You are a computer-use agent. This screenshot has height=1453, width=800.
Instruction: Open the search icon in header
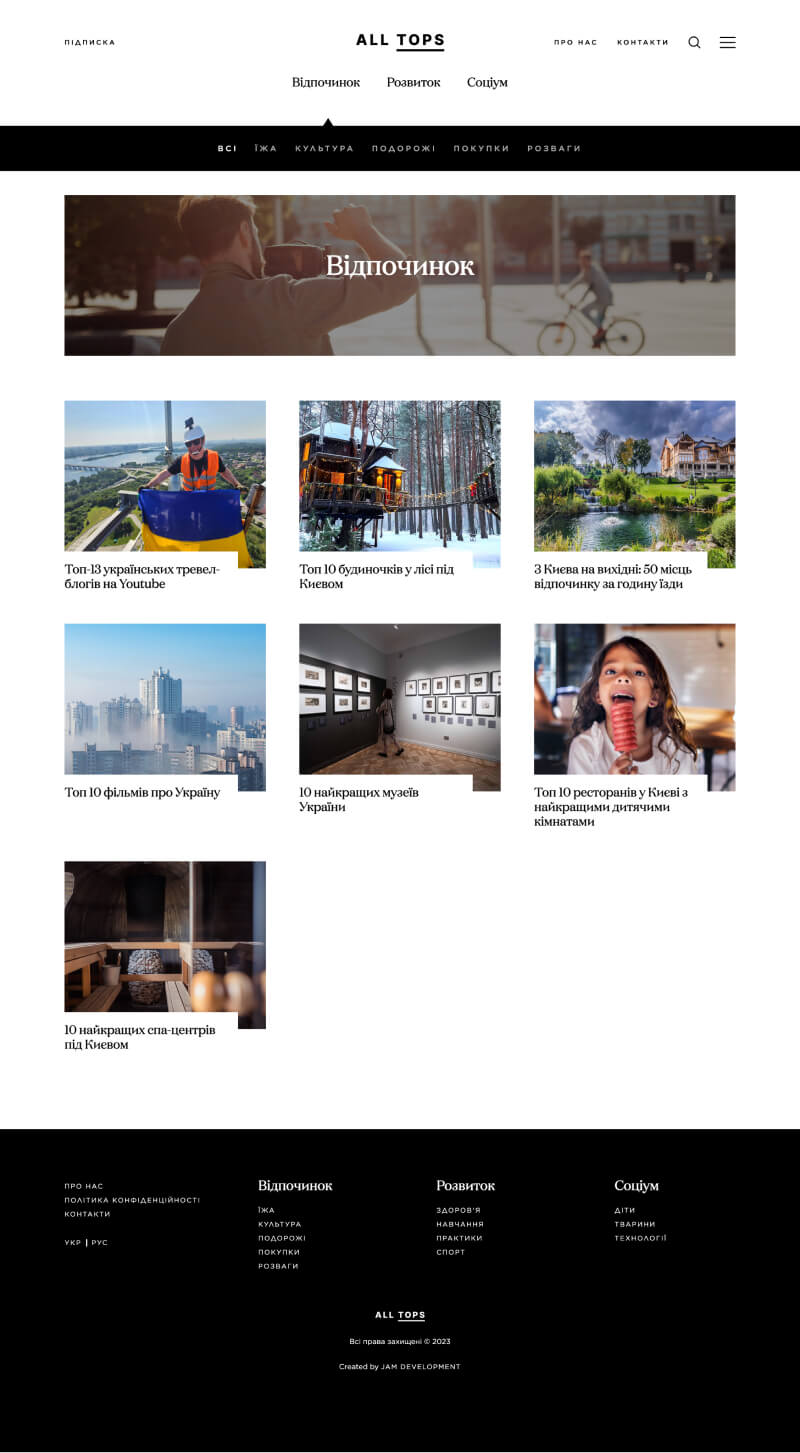point(694,42)
